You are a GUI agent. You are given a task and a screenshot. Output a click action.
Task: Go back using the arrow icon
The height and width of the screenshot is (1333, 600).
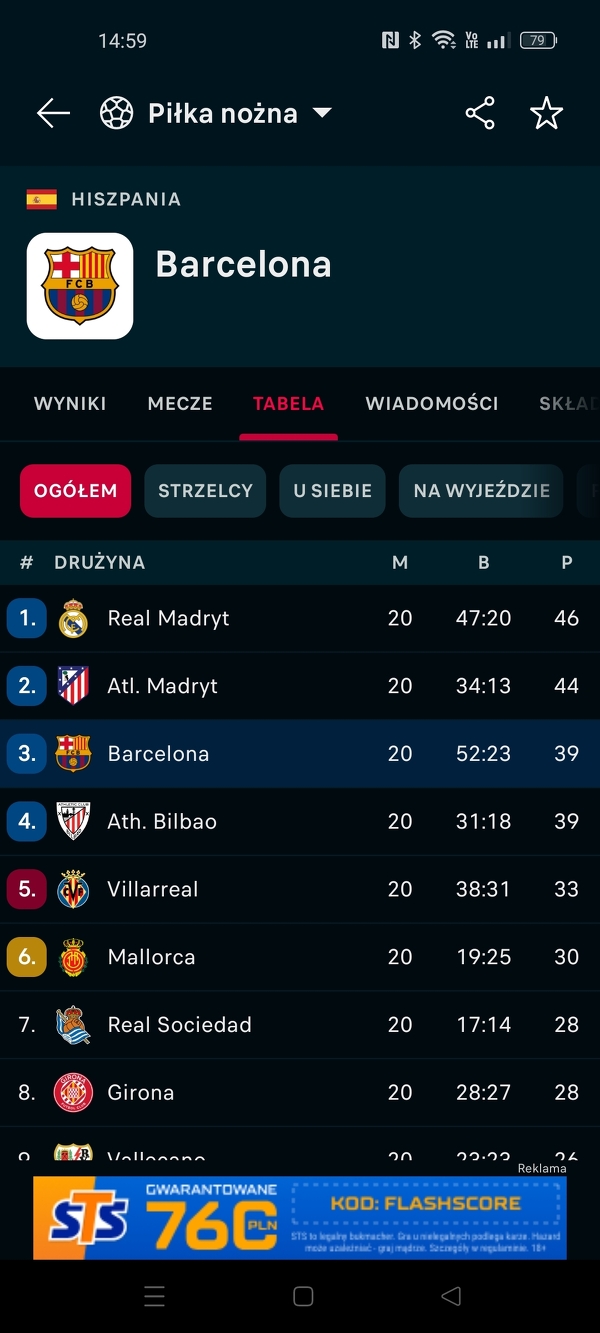tap(53, 113)
